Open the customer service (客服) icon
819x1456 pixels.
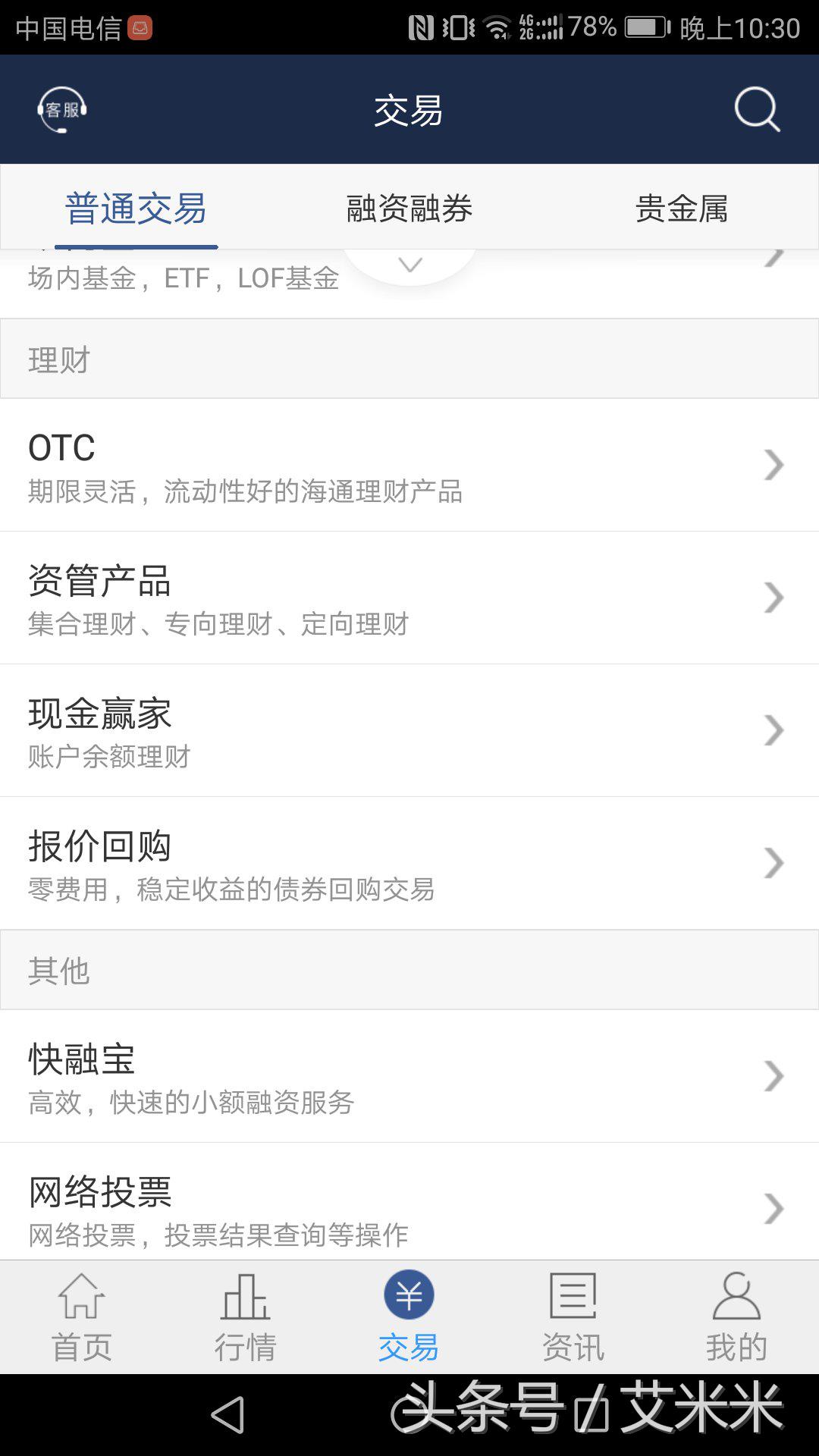pos(62,109)
